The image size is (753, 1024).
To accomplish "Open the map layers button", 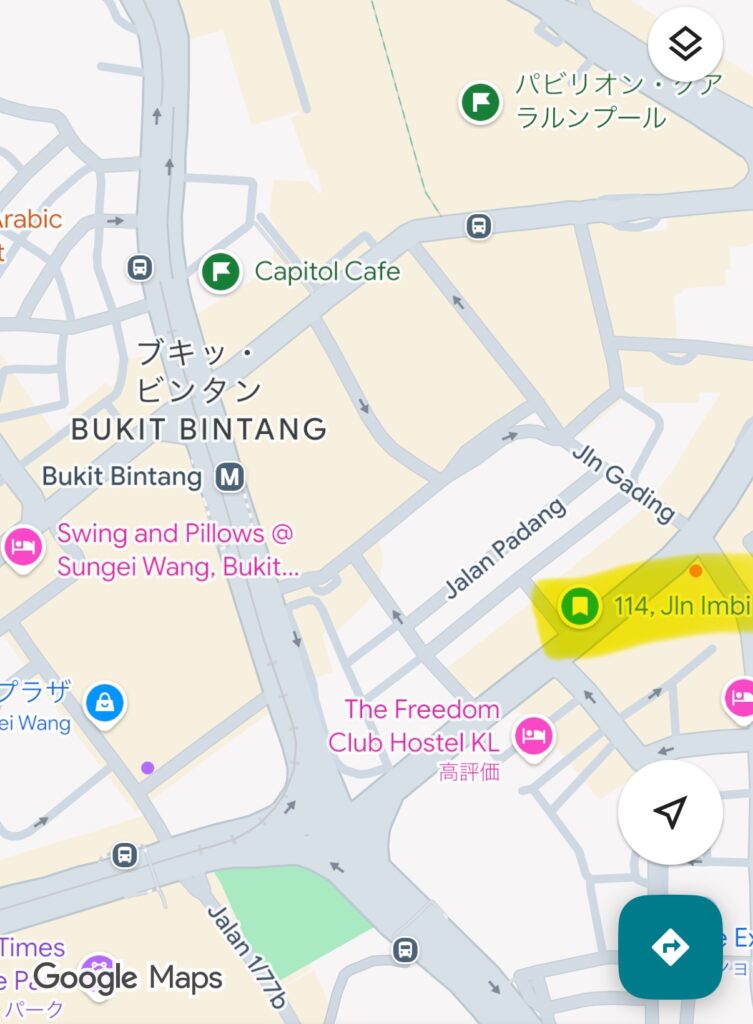I will click(x=686, y=44).
